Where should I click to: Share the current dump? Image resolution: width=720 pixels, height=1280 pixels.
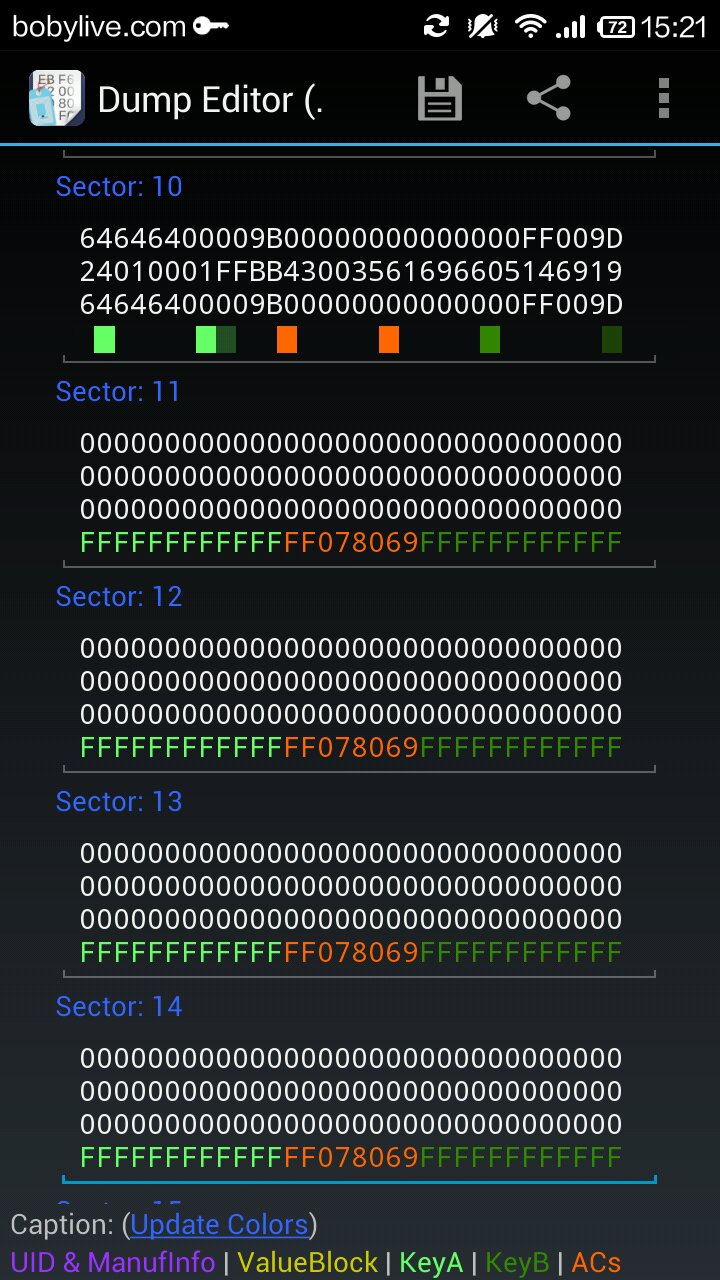(x=548, y=99)
